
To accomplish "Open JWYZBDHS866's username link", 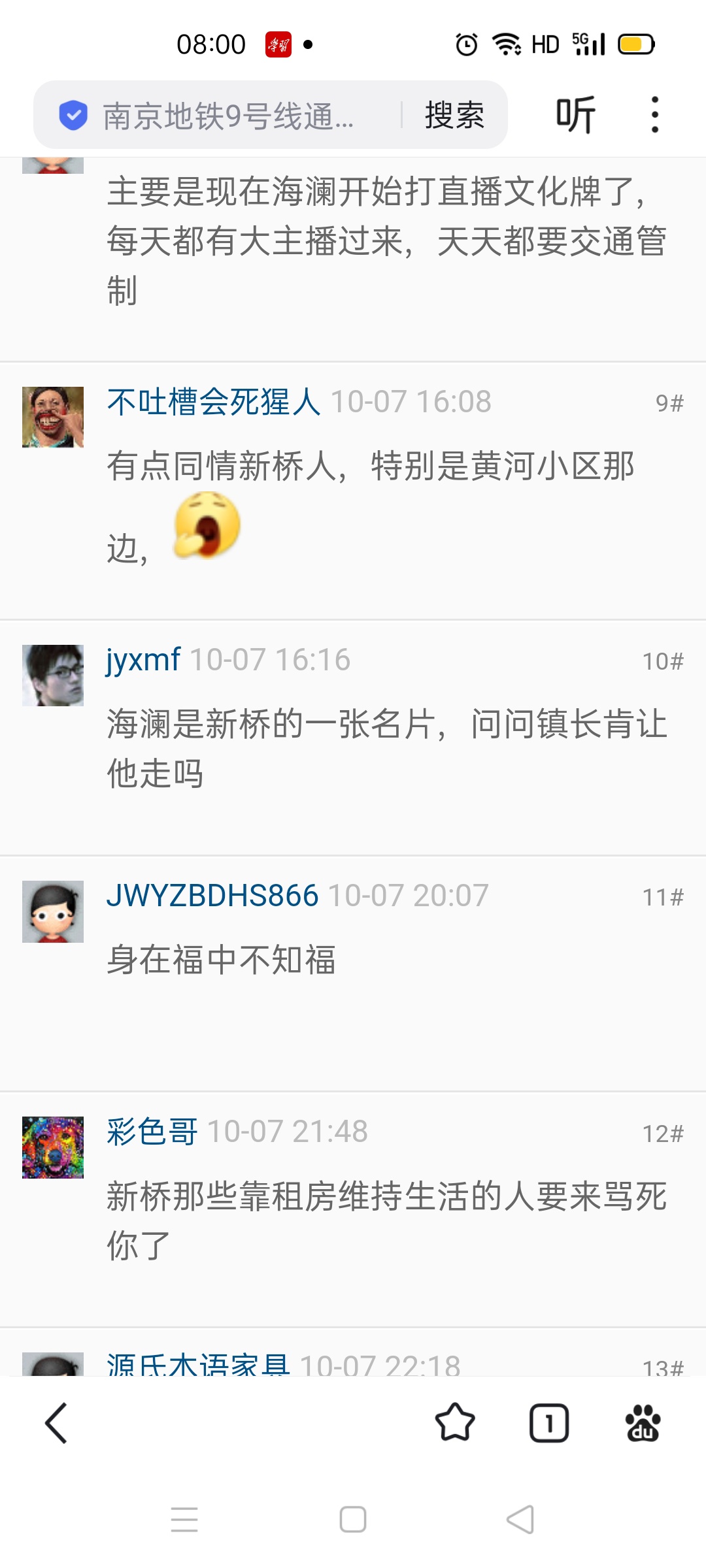I will click(x=212, y=896).
